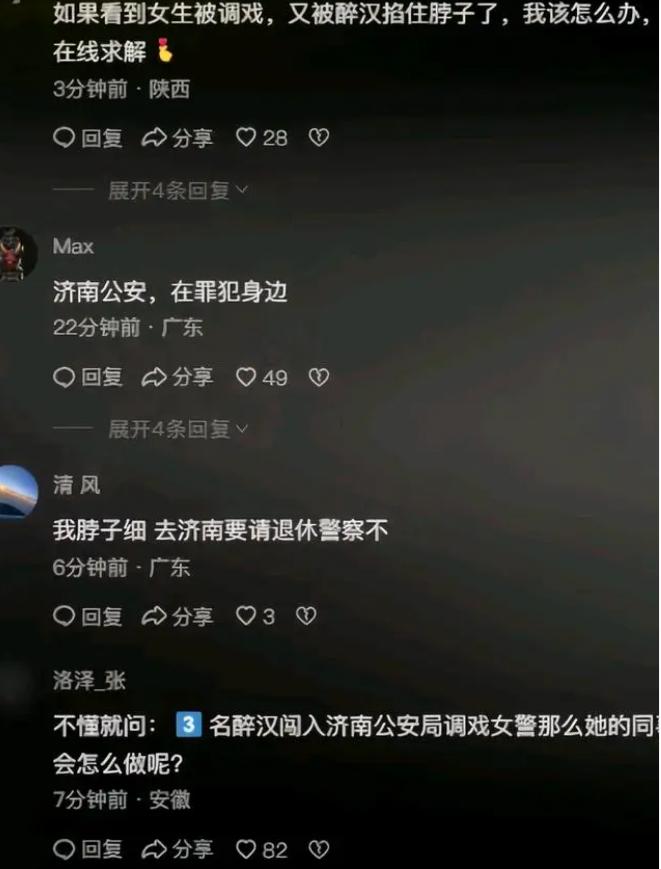This screenshot has width=661, height=869.
Task: Dislike Max's comment
Action: 318,377
